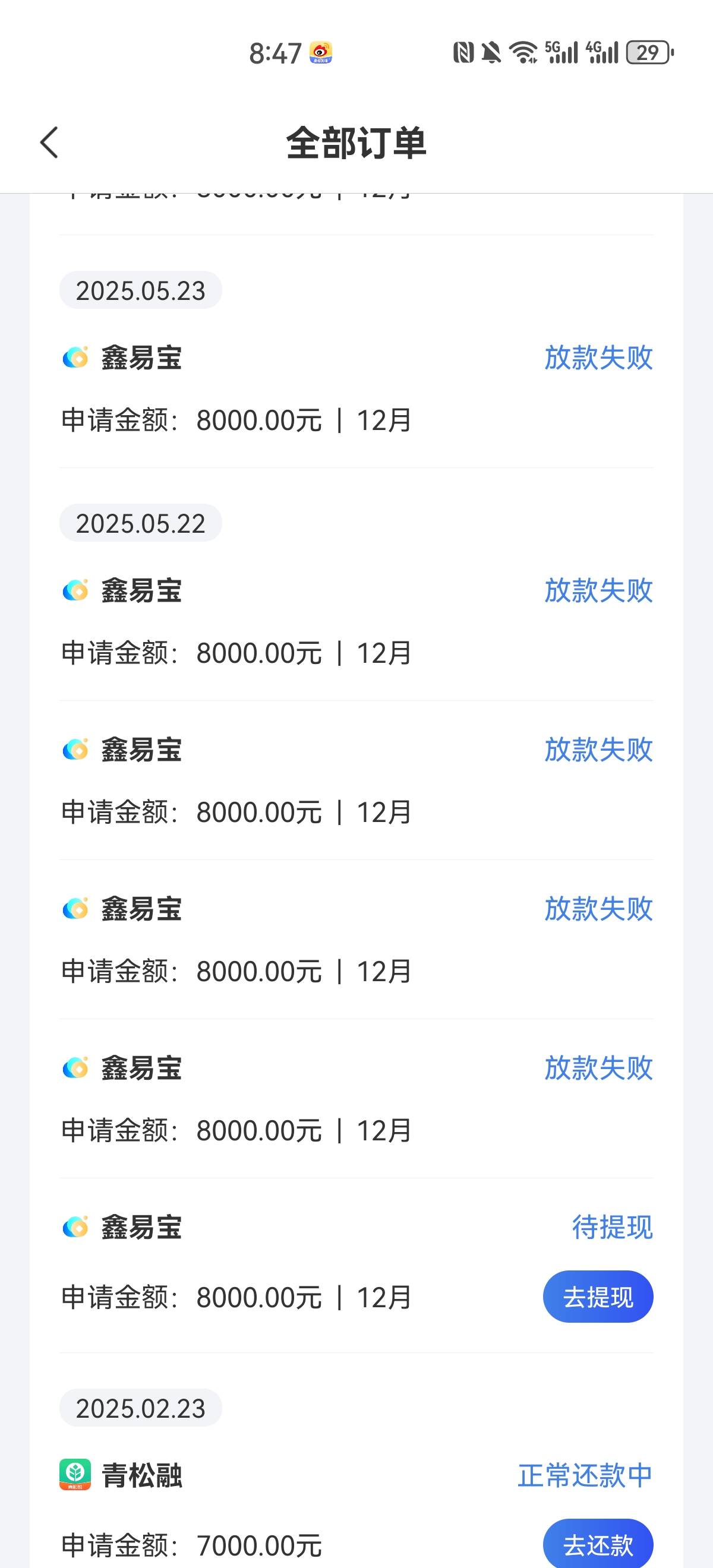
Task: Open the 青松融 order in 正常还款中
Action: tap(356, 1510)
